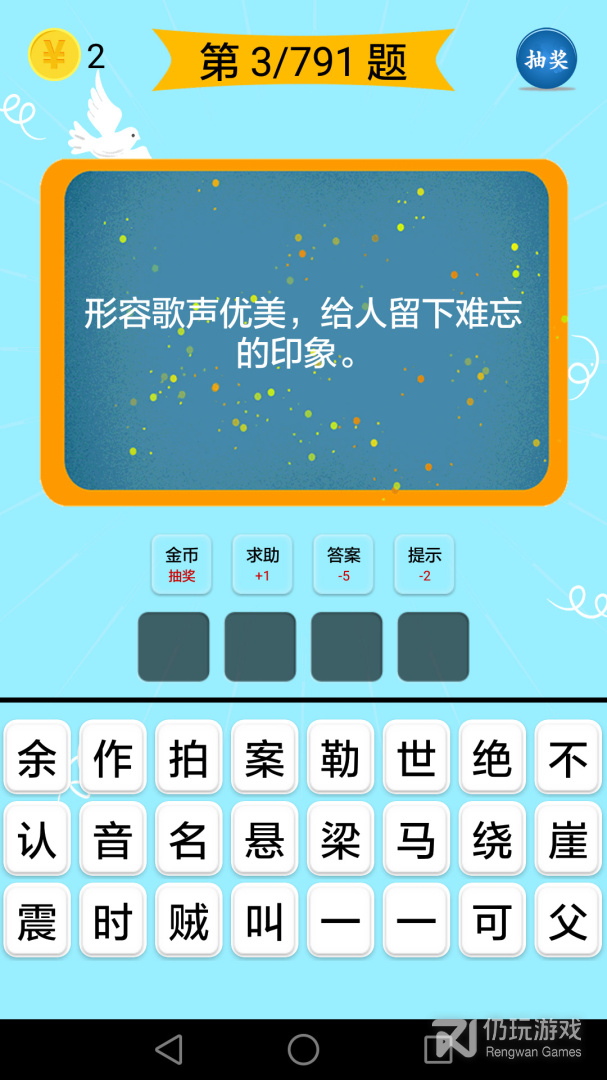The height and width of the screenshot is (1080, 607).
Task: Pick the character 悬
Action: coord(265,839)
